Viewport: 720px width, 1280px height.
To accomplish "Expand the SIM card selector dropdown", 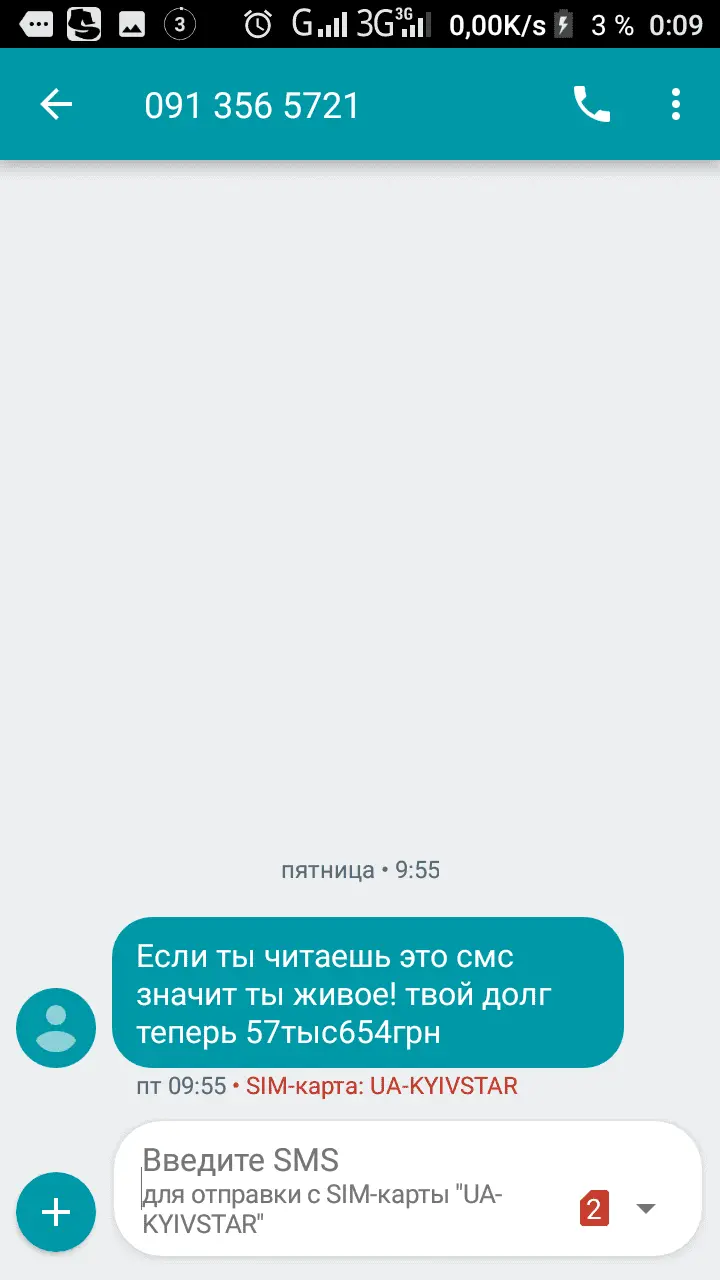I will (x=645, y=1208).
